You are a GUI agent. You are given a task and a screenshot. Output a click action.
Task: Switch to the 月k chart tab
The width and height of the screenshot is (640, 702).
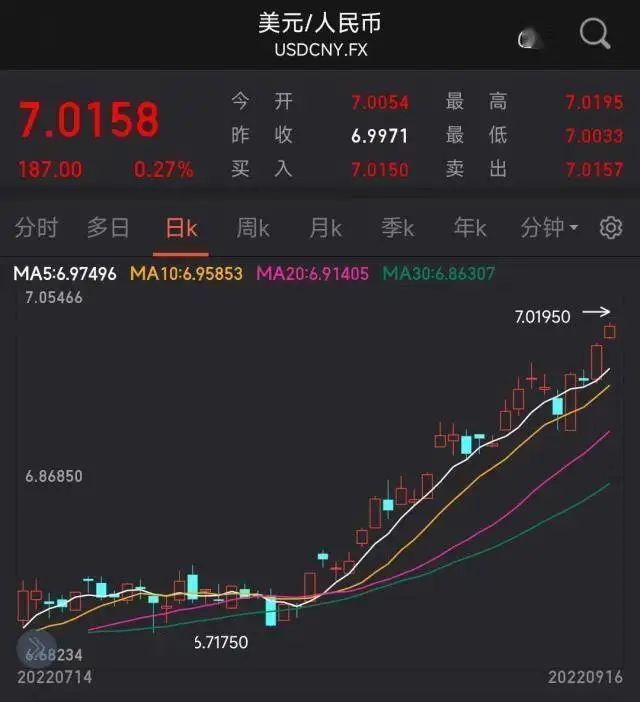pos(325,228)
